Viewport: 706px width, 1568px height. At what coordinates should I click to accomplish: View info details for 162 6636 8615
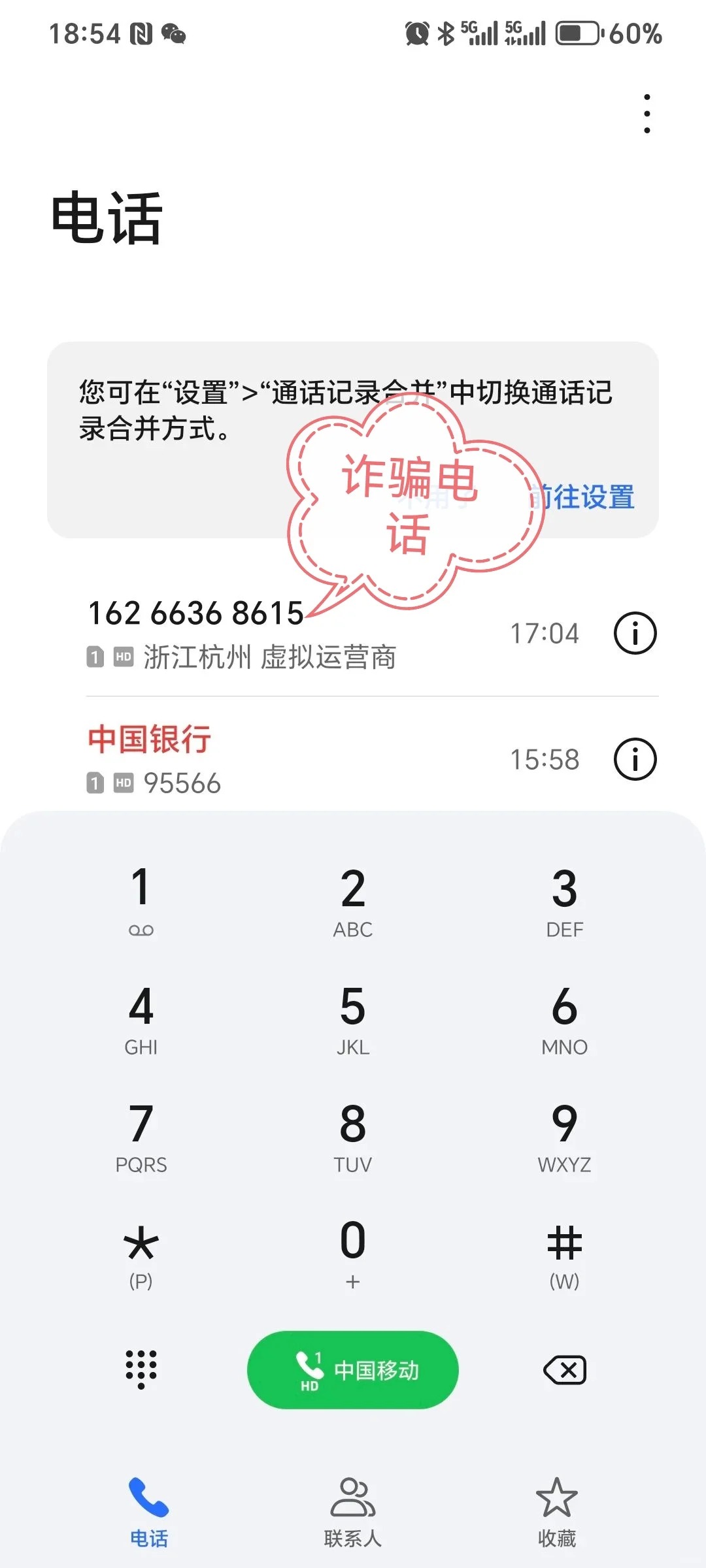pyautogui.click(x=635, y=633)
